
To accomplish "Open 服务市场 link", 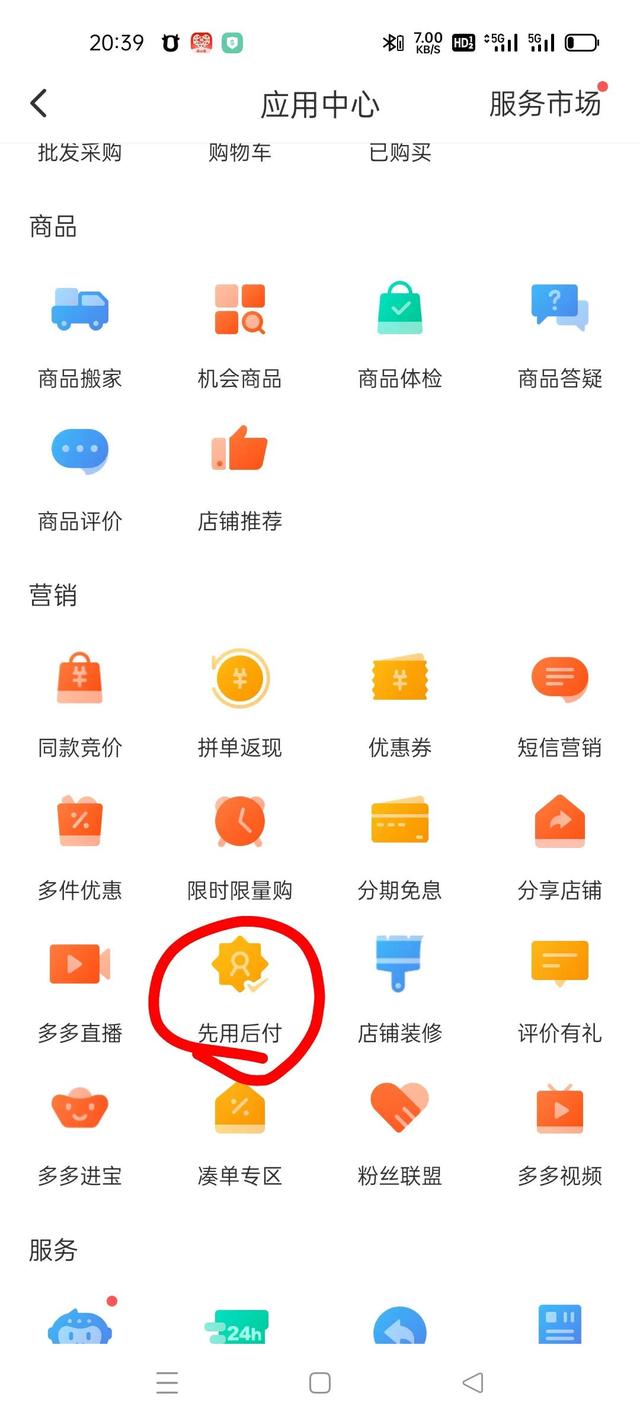I will tap(545, 103).
